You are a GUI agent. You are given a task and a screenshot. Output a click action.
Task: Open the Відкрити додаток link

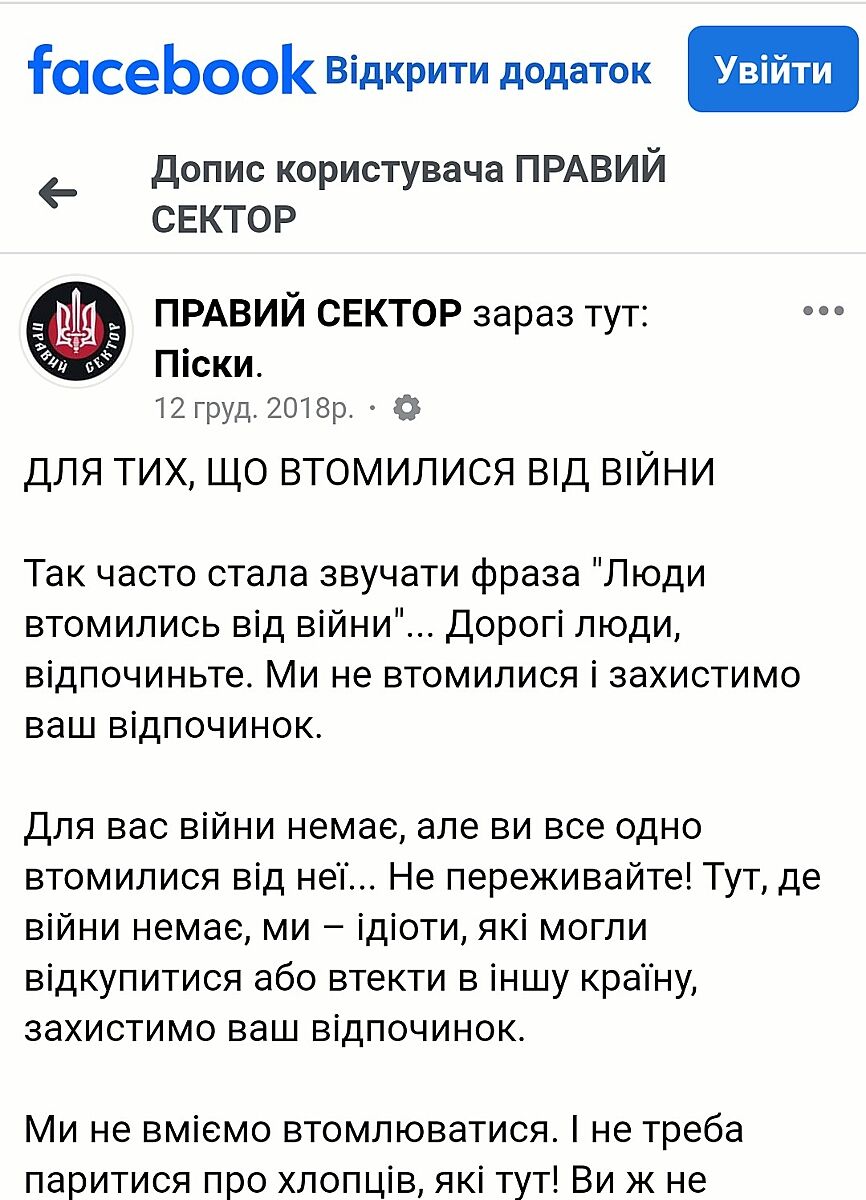[x=488, y=71]
